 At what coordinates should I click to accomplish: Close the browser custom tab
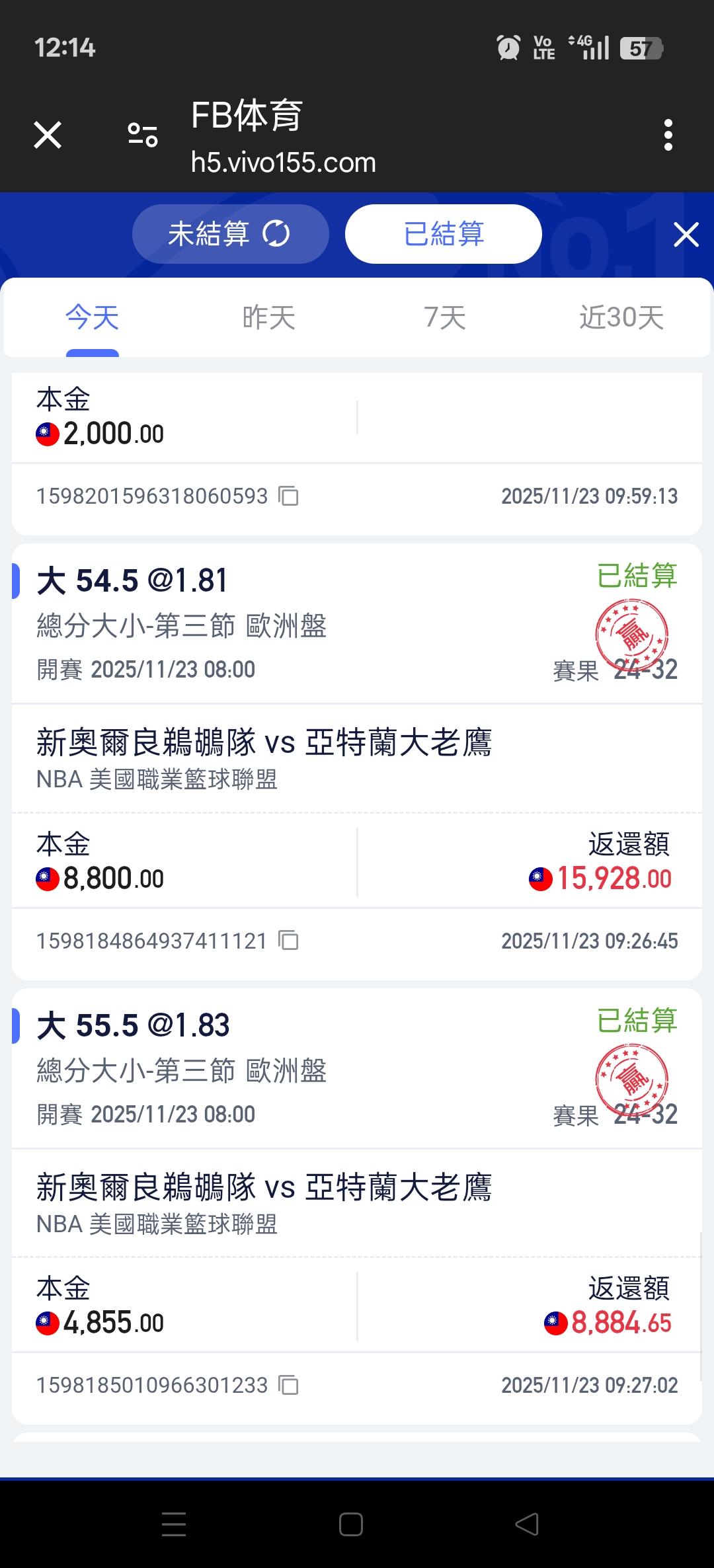[x=48, y=136]
